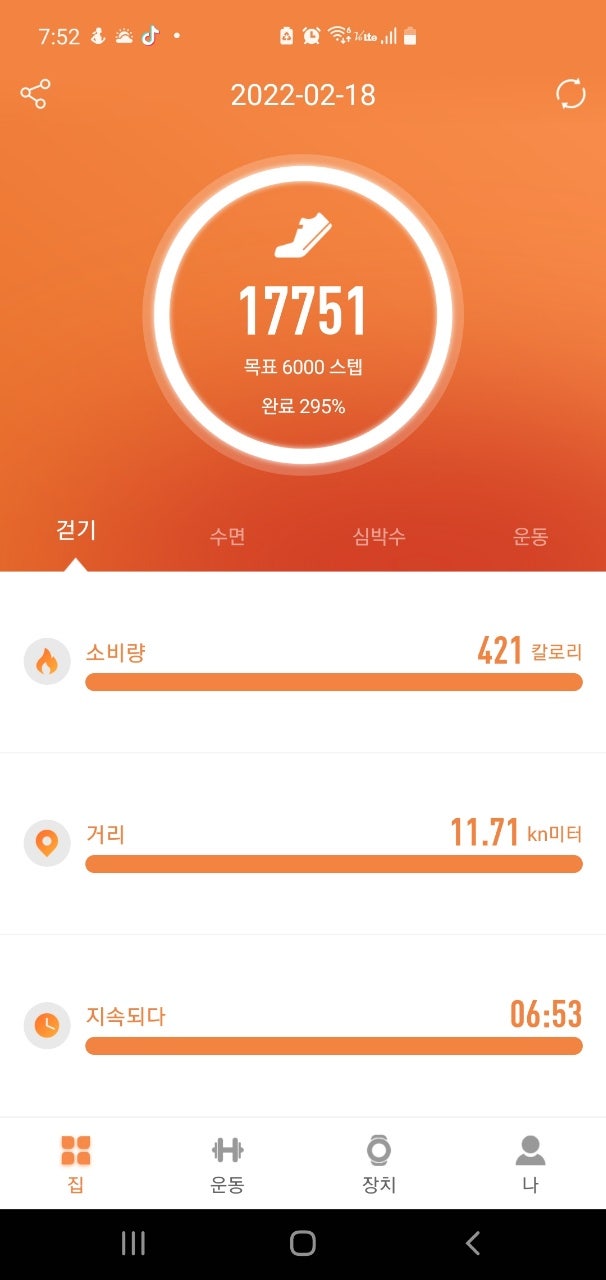Open 운동 in the bottom navigation

[x=227, y=1164]
